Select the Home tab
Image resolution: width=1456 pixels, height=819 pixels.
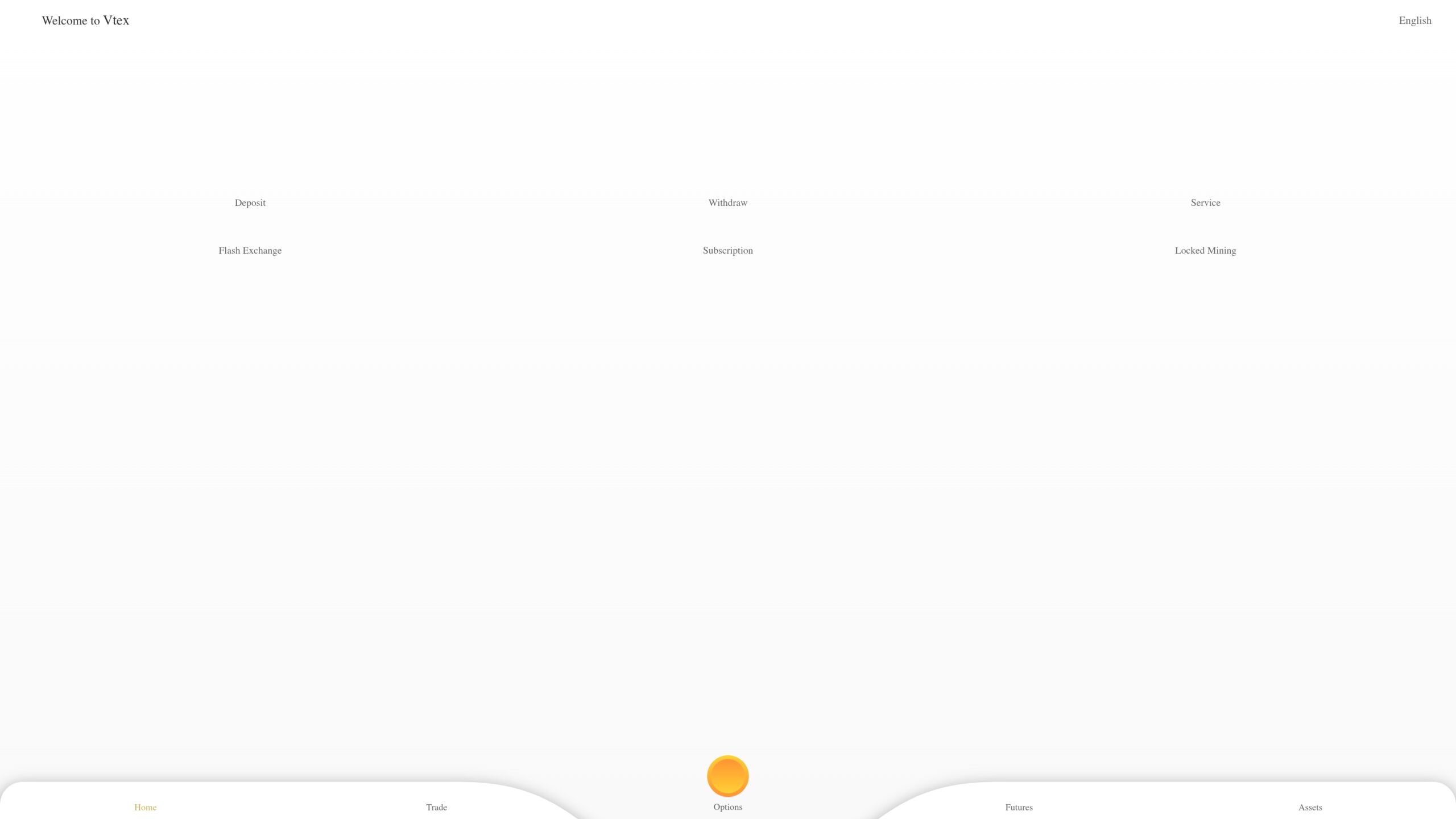coord(145,806)
